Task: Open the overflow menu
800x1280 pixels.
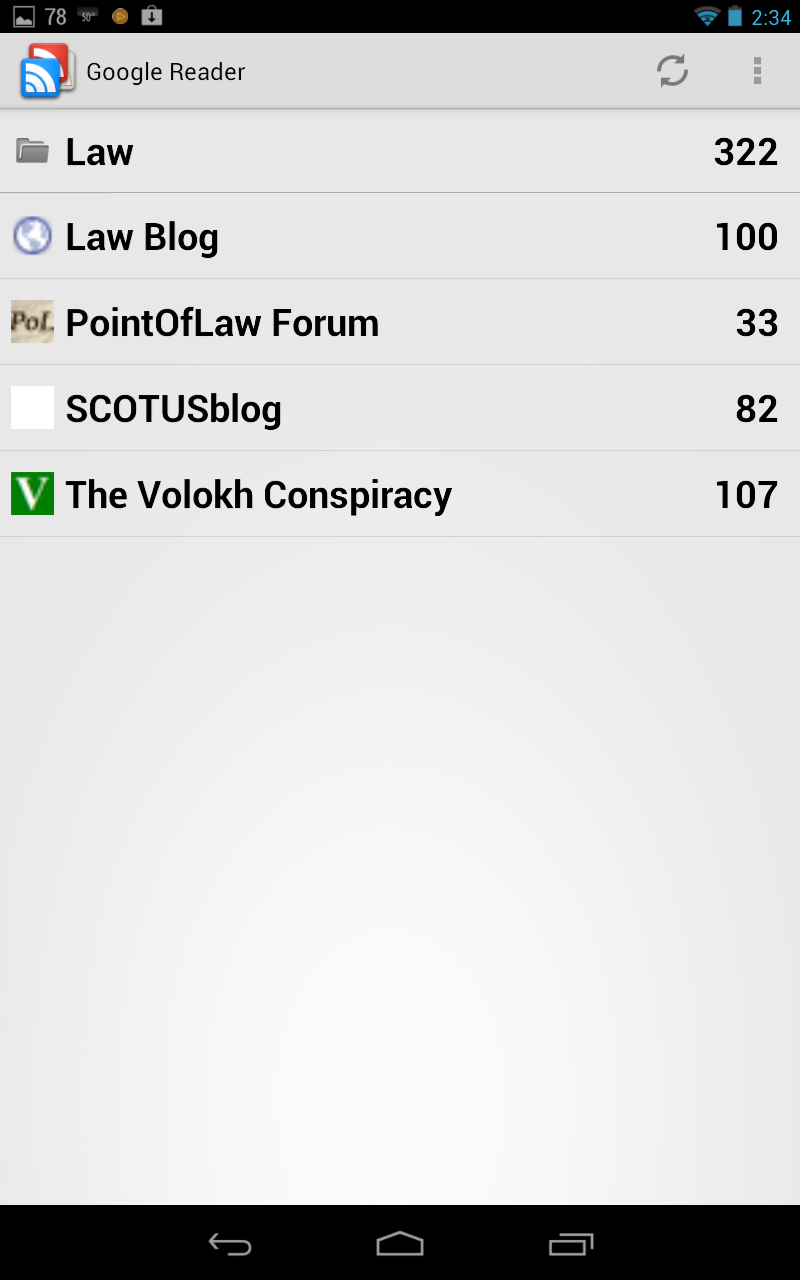Action: click(x=757, y=71)
